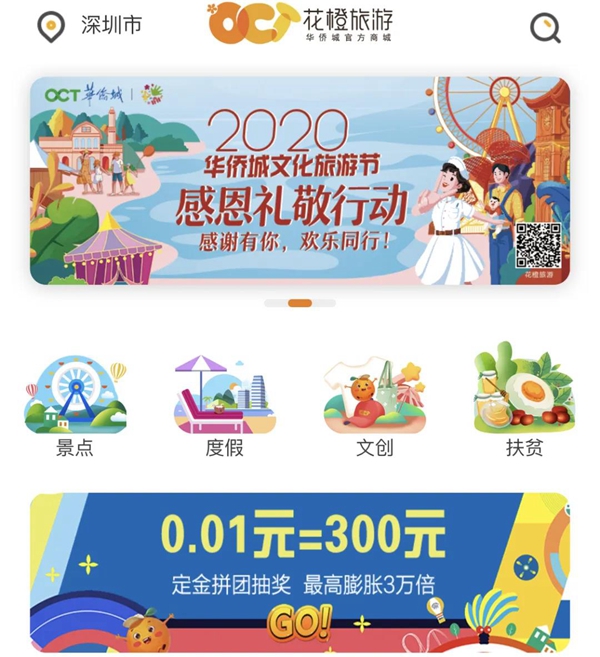Open the search magnifier icon
This screenshot has width=600, height=657.
point(545,27)
